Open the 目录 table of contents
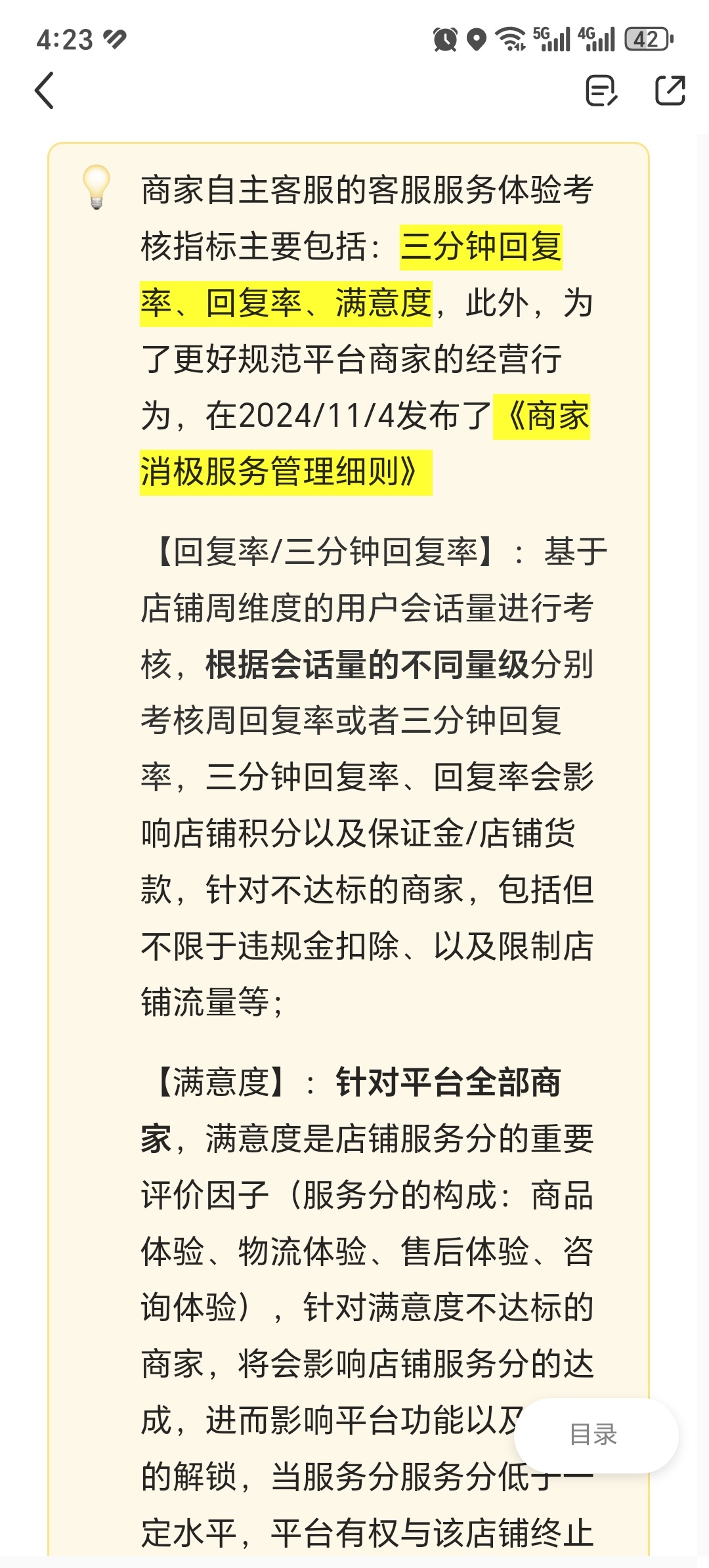The image size is (709, 1568). click(x=595, y=1435)
